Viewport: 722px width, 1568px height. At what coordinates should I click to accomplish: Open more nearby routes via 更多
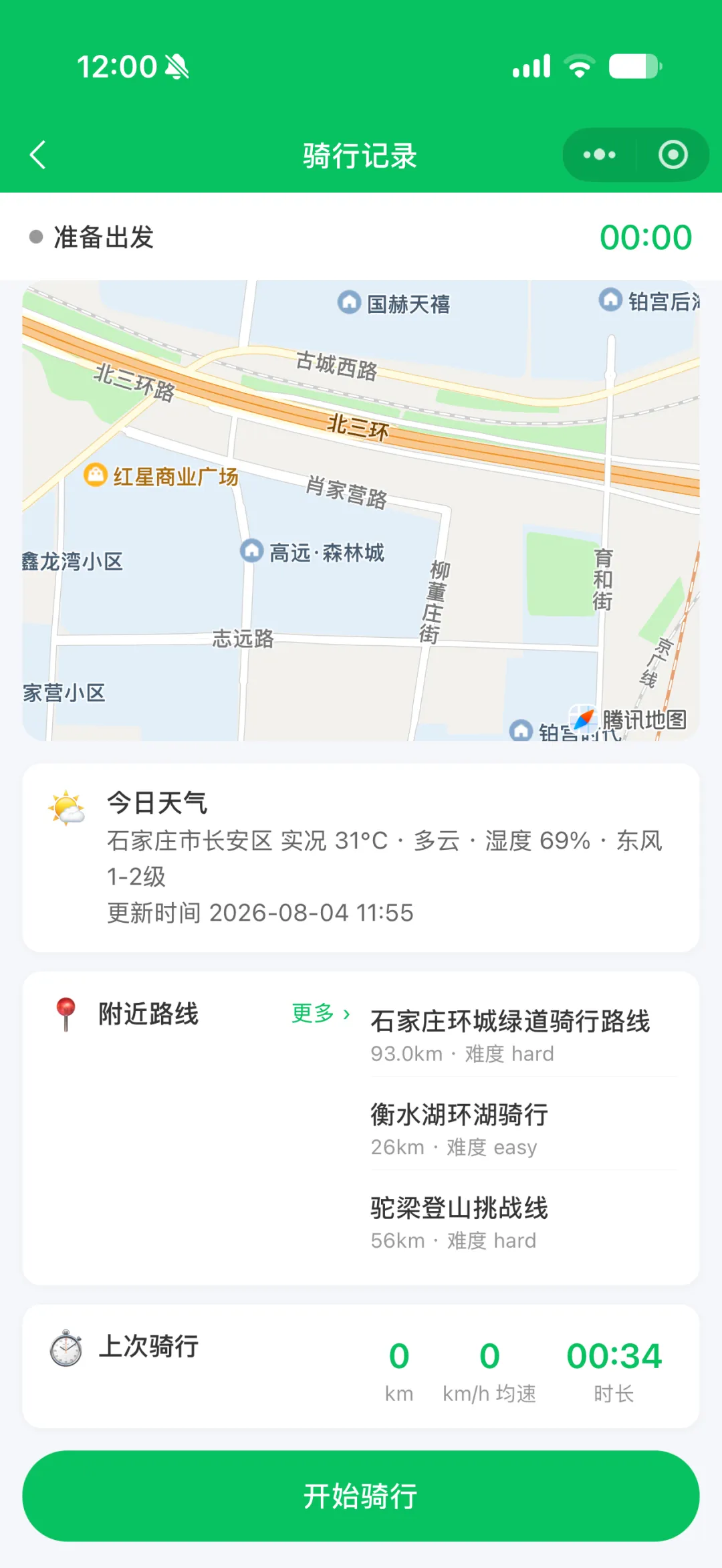[x=321, y=1013]
